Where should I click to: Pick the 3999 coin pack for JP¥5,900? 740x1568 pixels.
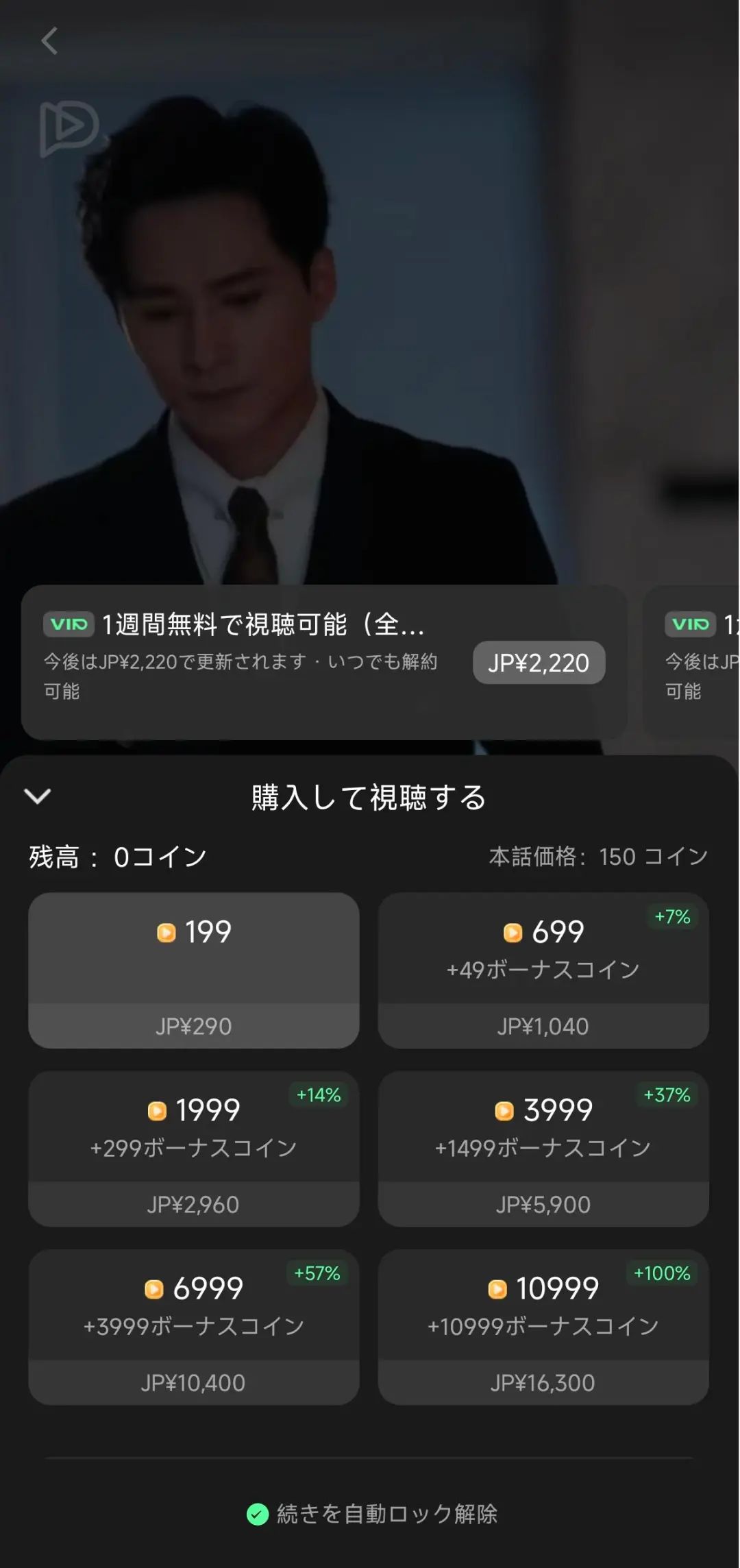click(x=543, y=1148)
